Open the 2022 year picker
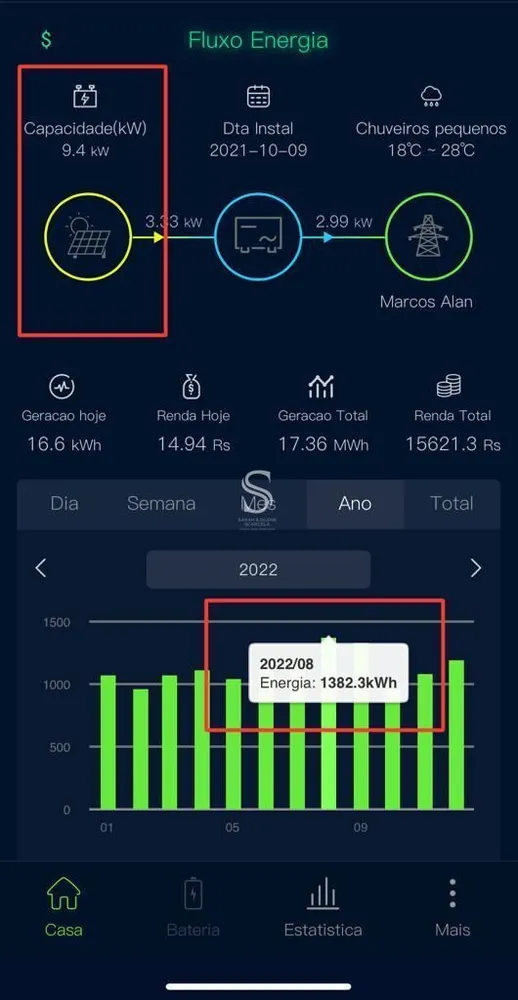This screenshot has width=518, height=1000. 258,569
